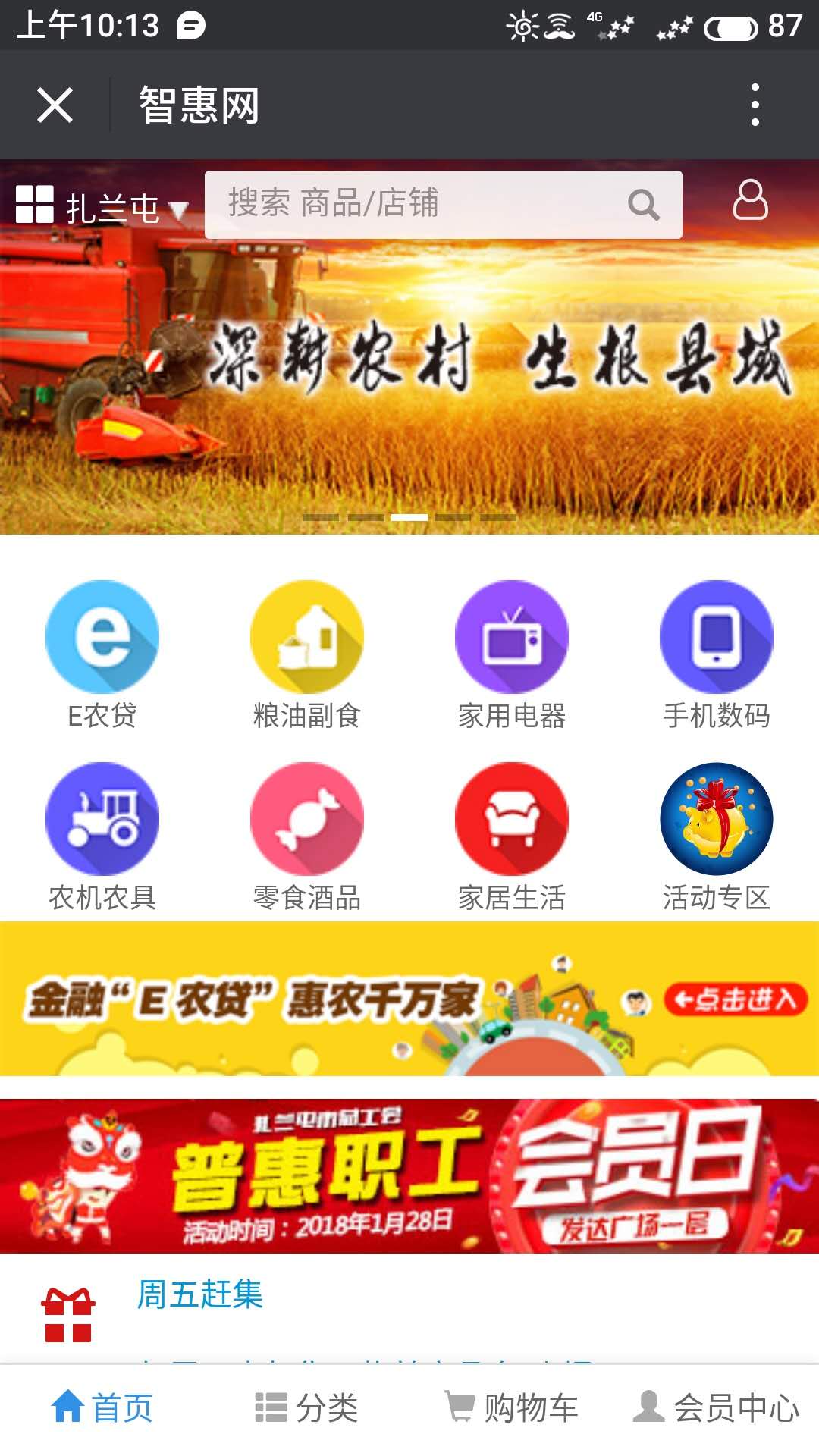Browse the 零食酒品 category
Viewport: 819px width, 1456px height.
click(x=307, y=836)
